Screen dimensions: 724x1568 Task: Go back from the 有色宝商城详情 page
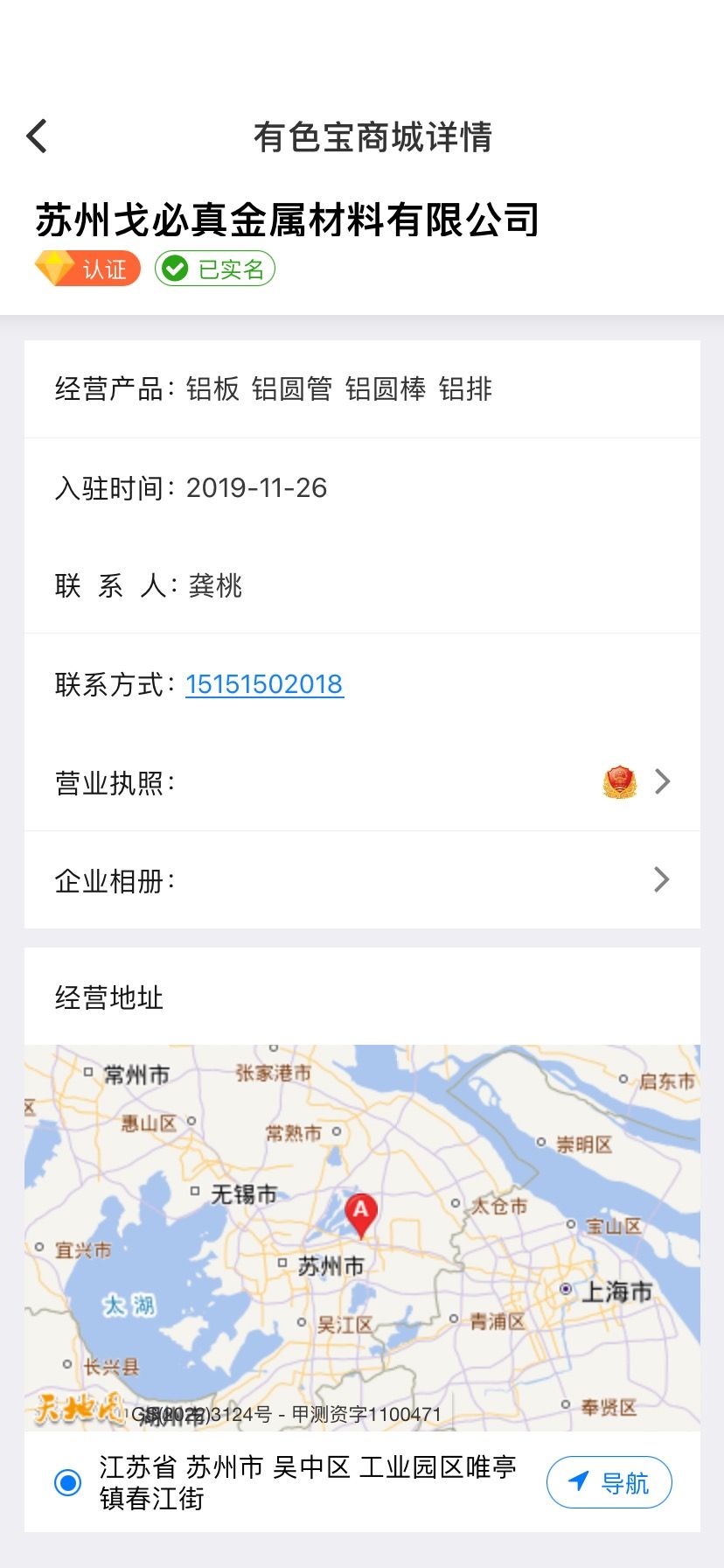(x=37, y=136)
